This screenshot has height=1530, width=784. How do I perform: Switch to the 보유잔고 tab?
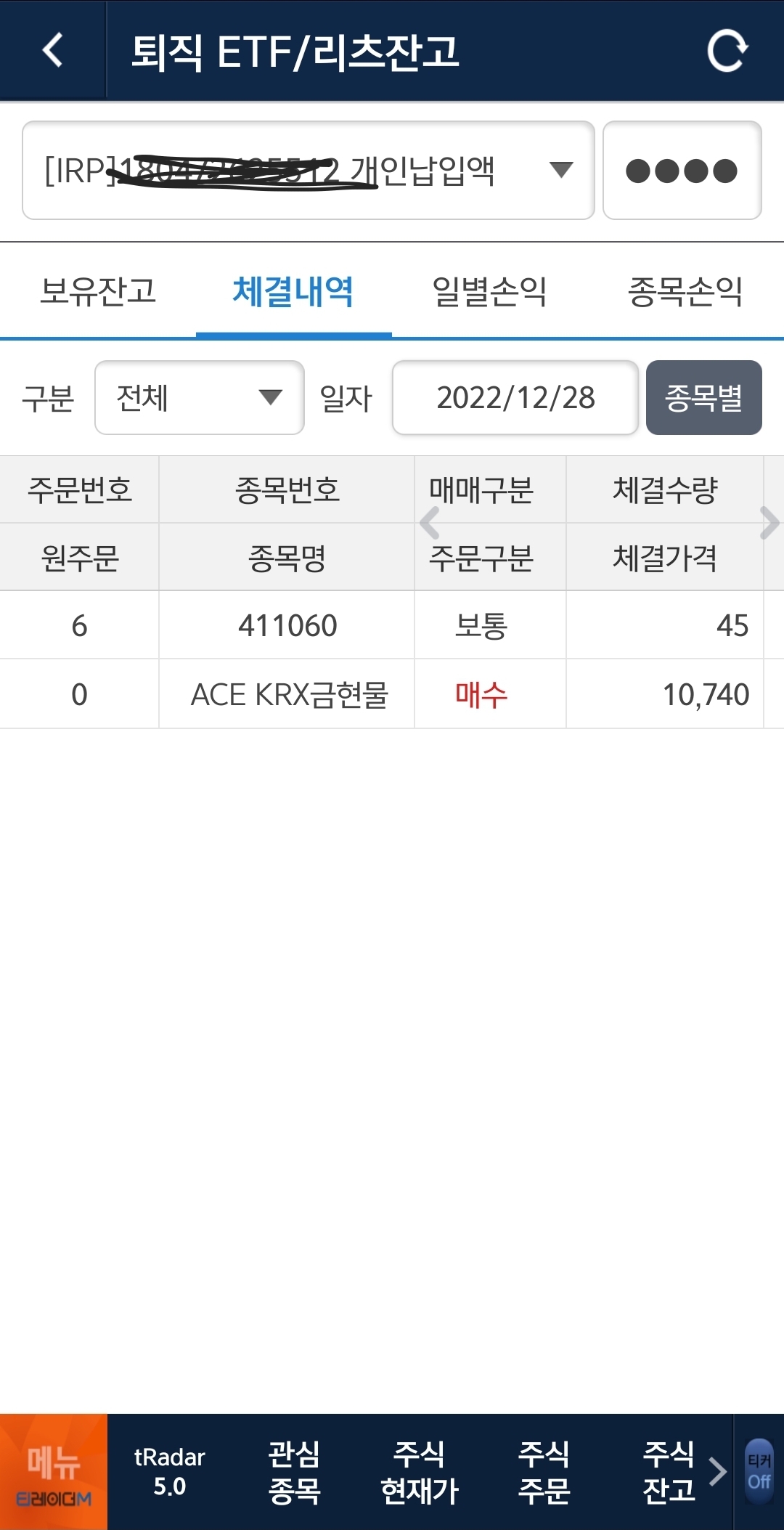tap(98, 292)
